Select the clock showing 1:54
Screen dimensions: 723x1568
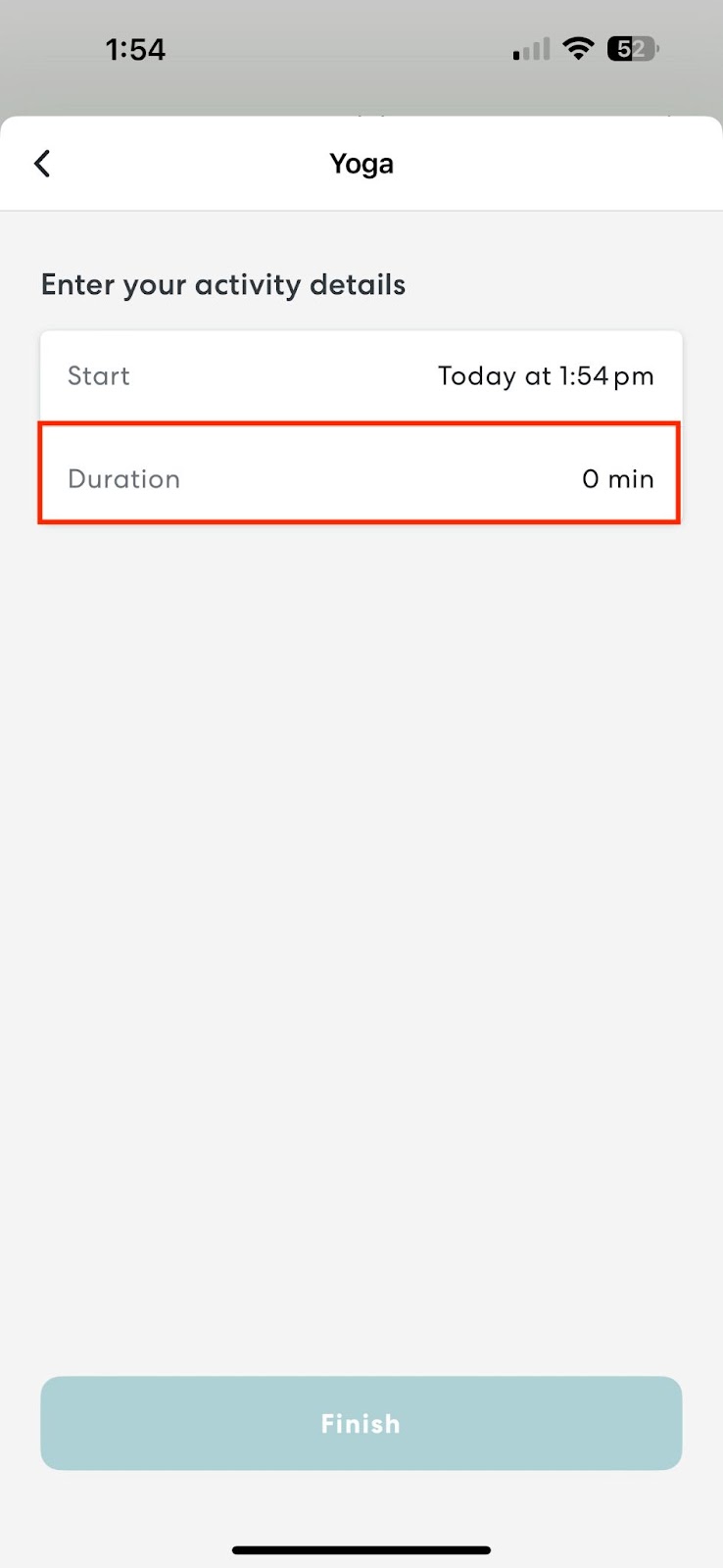[x=135, y=49]
